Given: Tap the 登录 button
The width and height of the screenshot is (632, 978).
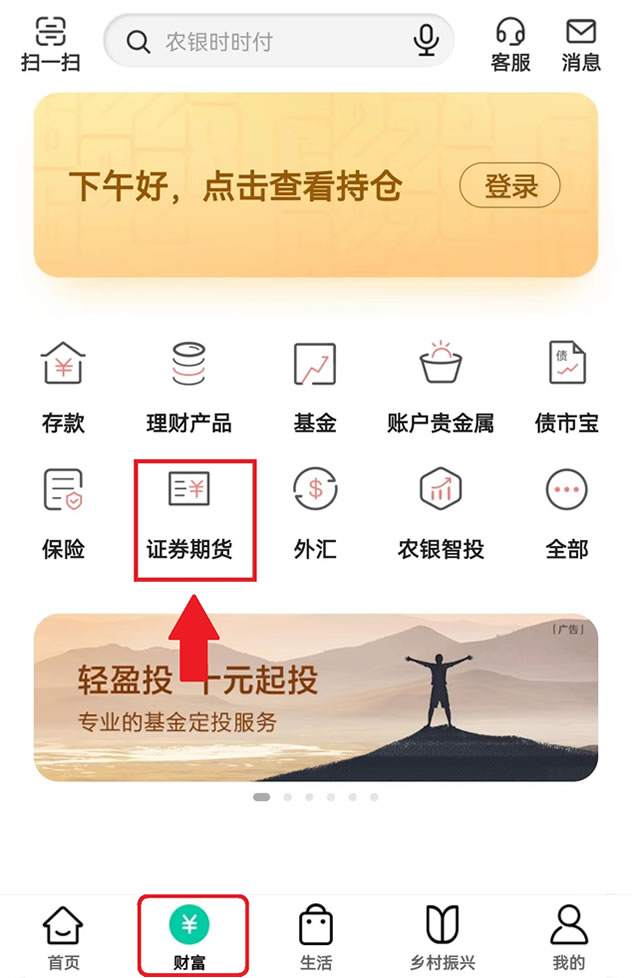Looking at the screenshot, I should 510,186.
